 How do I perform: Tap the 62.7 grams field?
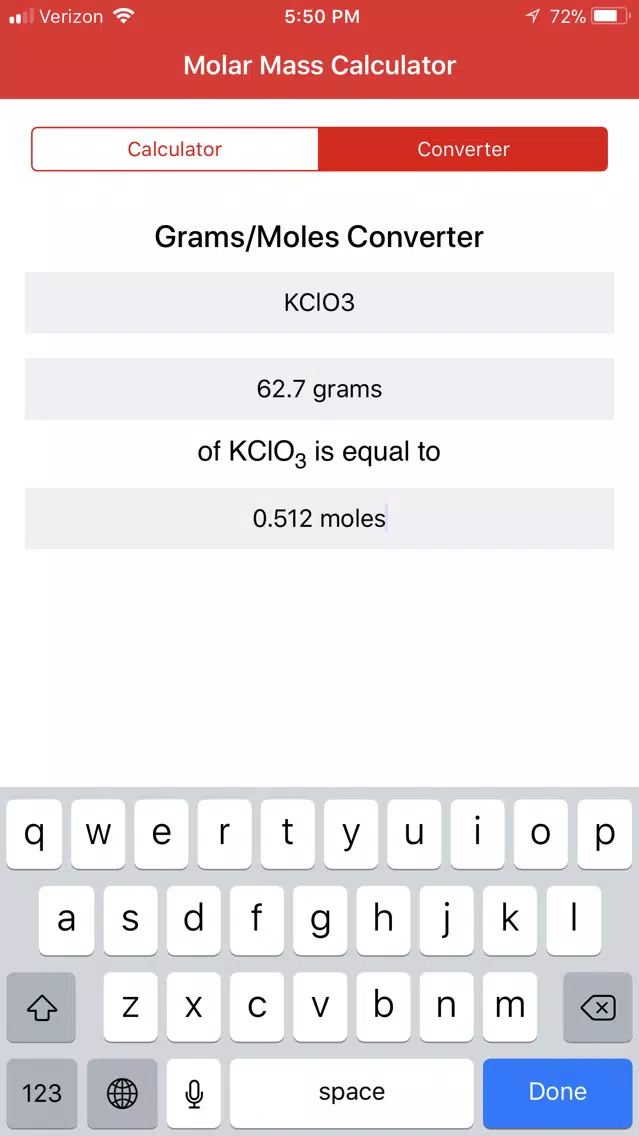coord(320,389)
